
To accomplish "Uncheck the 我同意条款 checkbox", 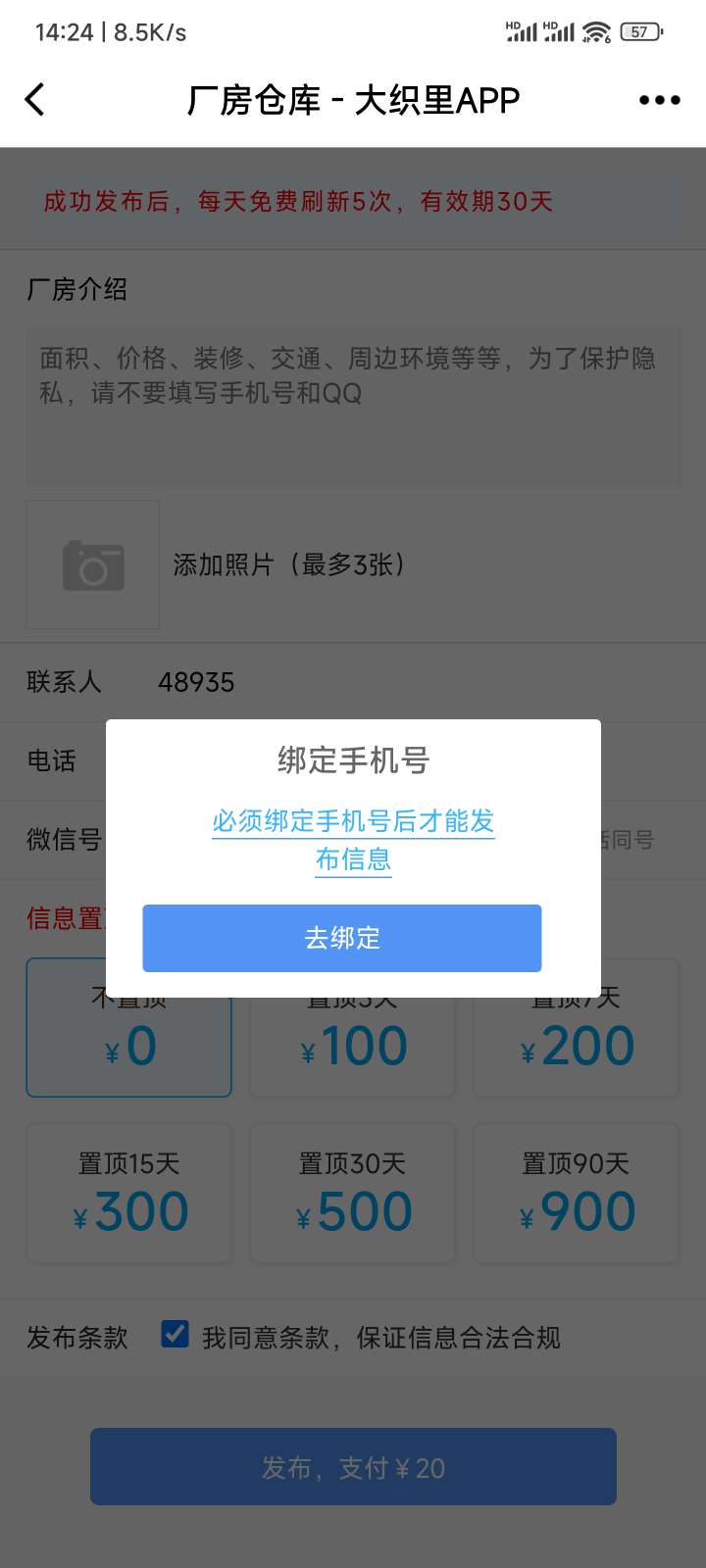I will coord(176,1335).
